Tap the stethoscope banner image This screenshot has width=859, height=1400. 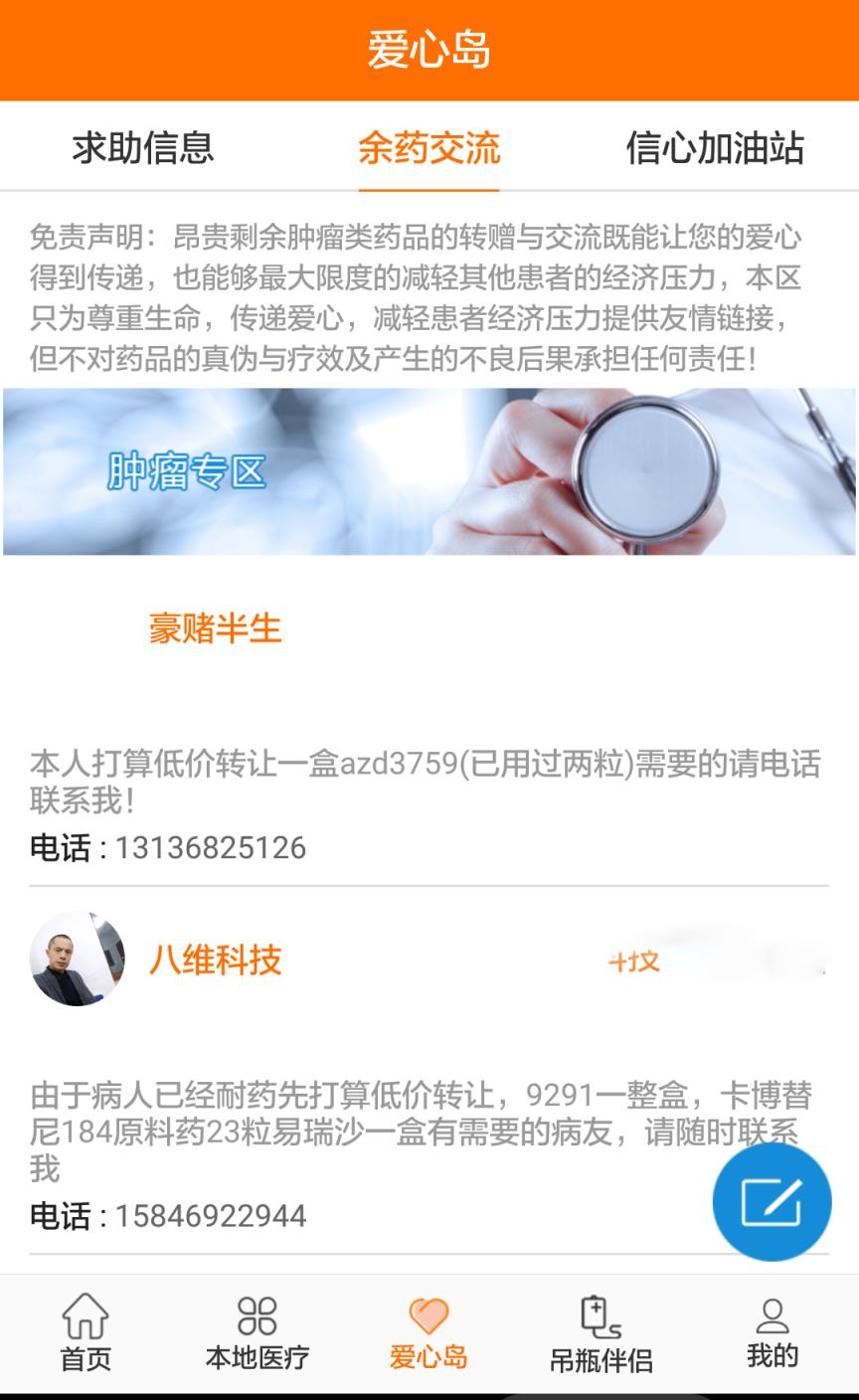[429, 471]
